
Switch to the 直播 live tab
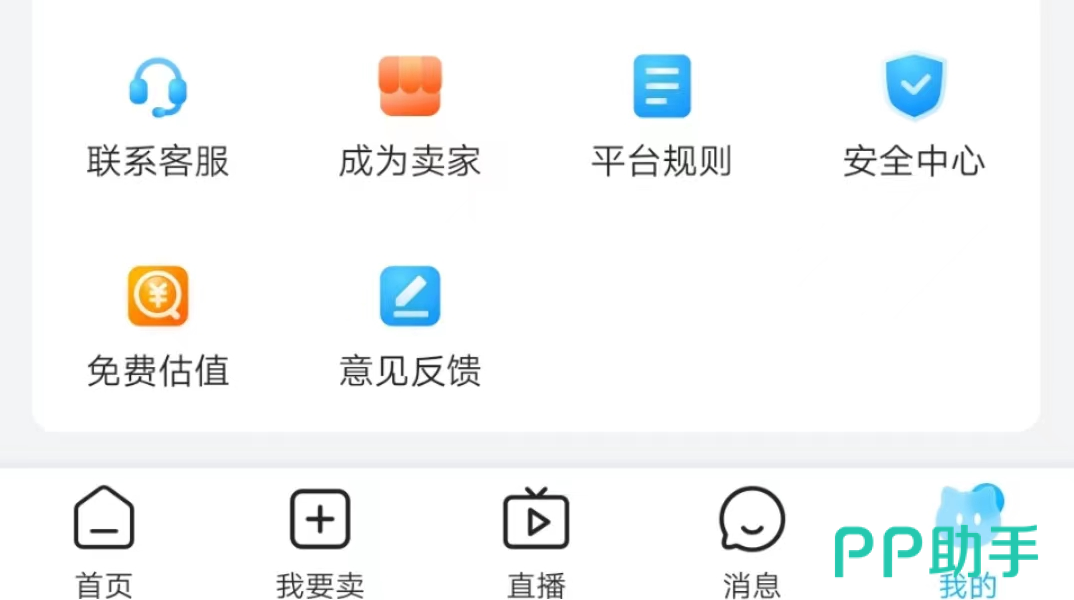tap(536, 542)
